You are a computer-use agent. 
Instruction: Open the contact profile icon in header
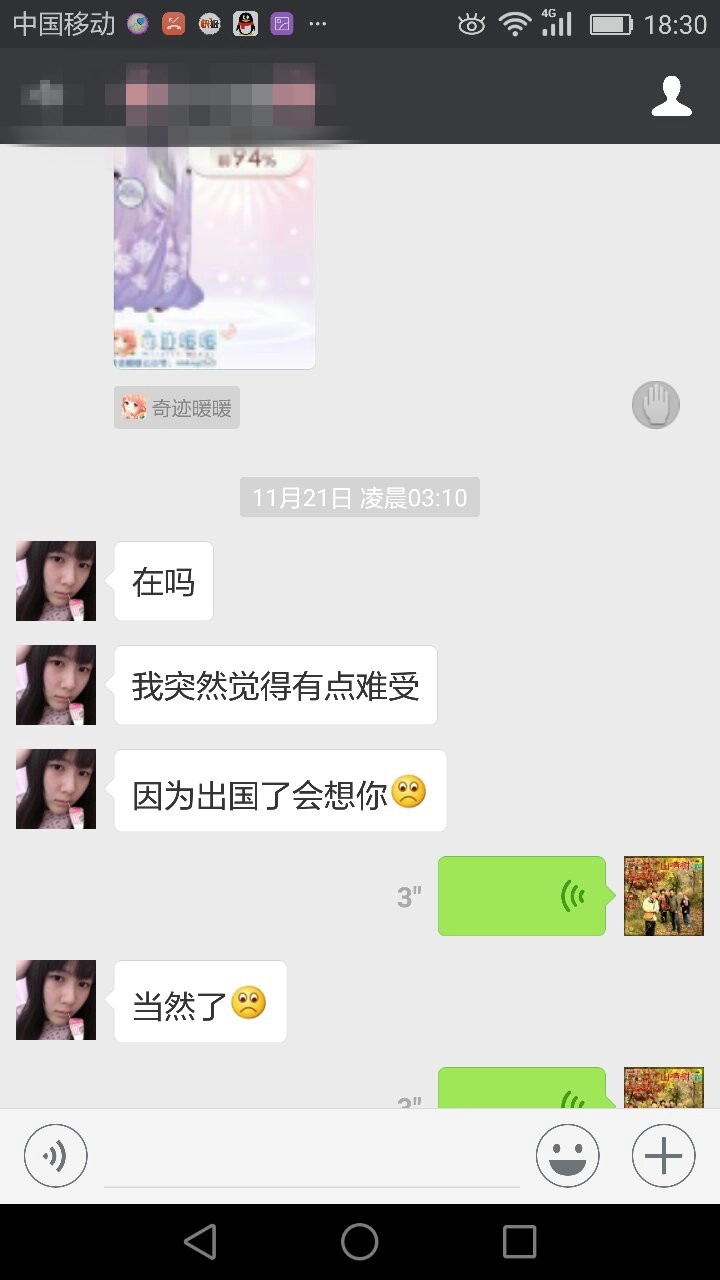[671, 96]
